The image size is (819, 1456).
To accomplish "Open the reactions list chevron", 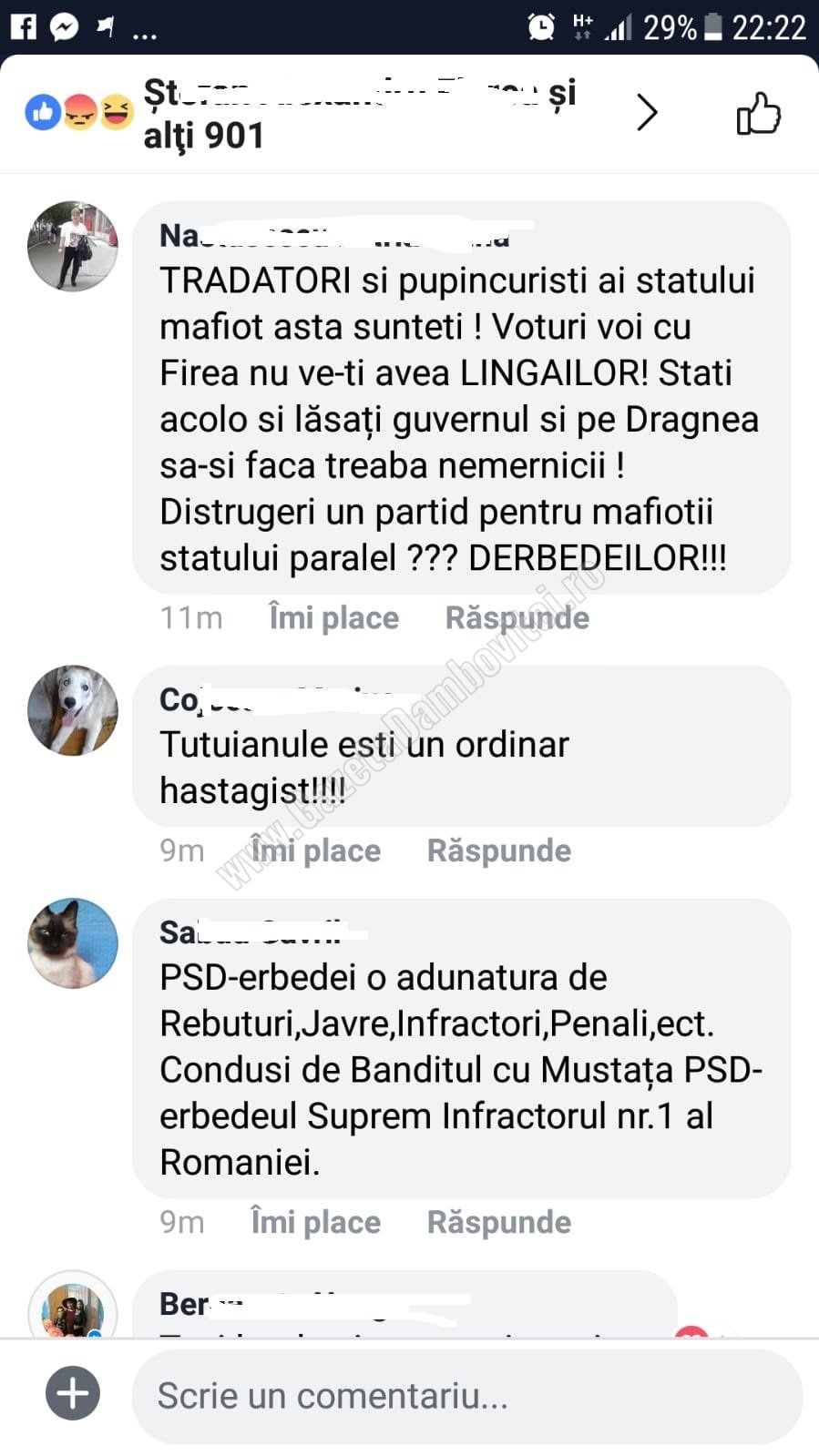I will coord(647,113).
